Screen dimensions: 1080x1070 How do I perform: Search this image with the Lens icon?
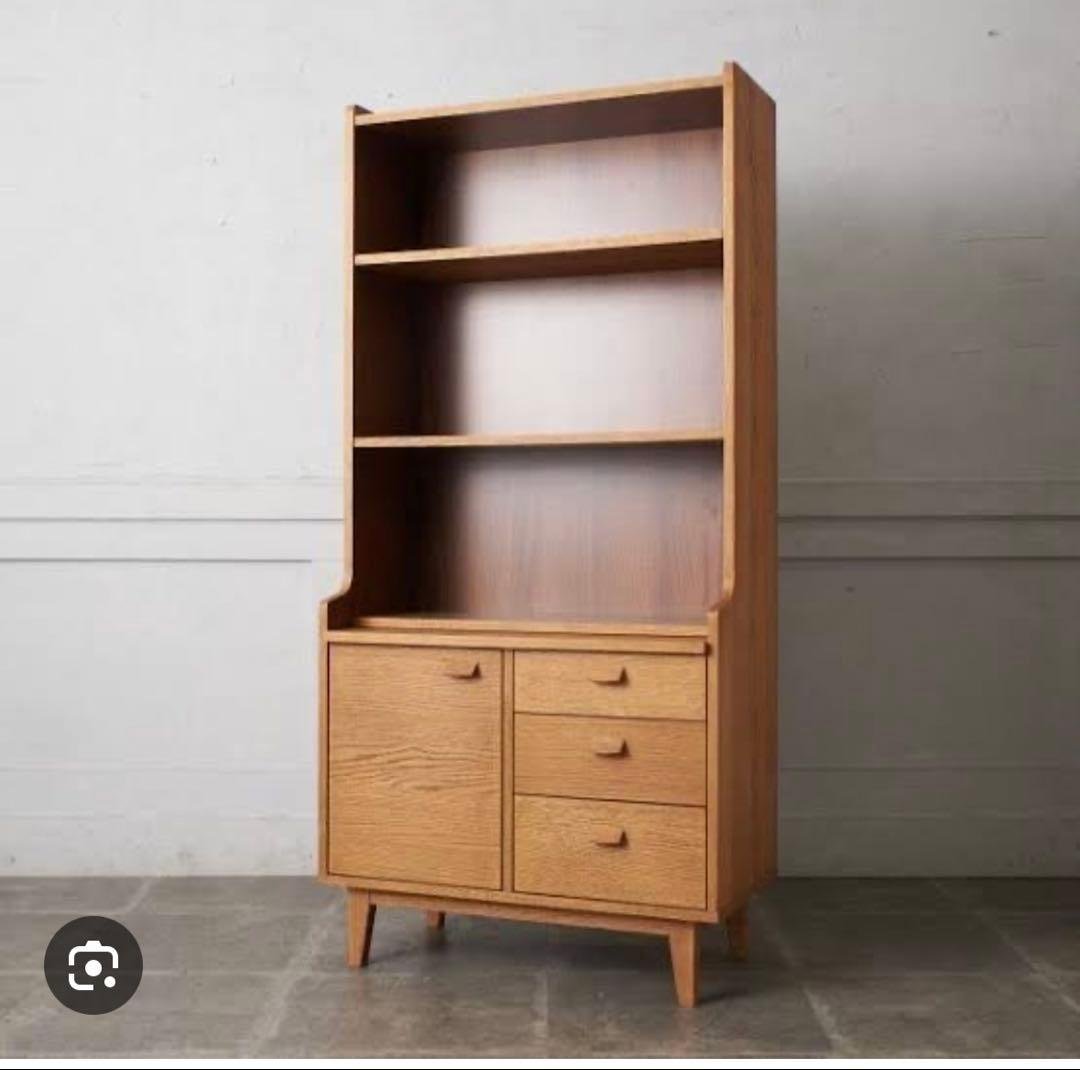93,965
